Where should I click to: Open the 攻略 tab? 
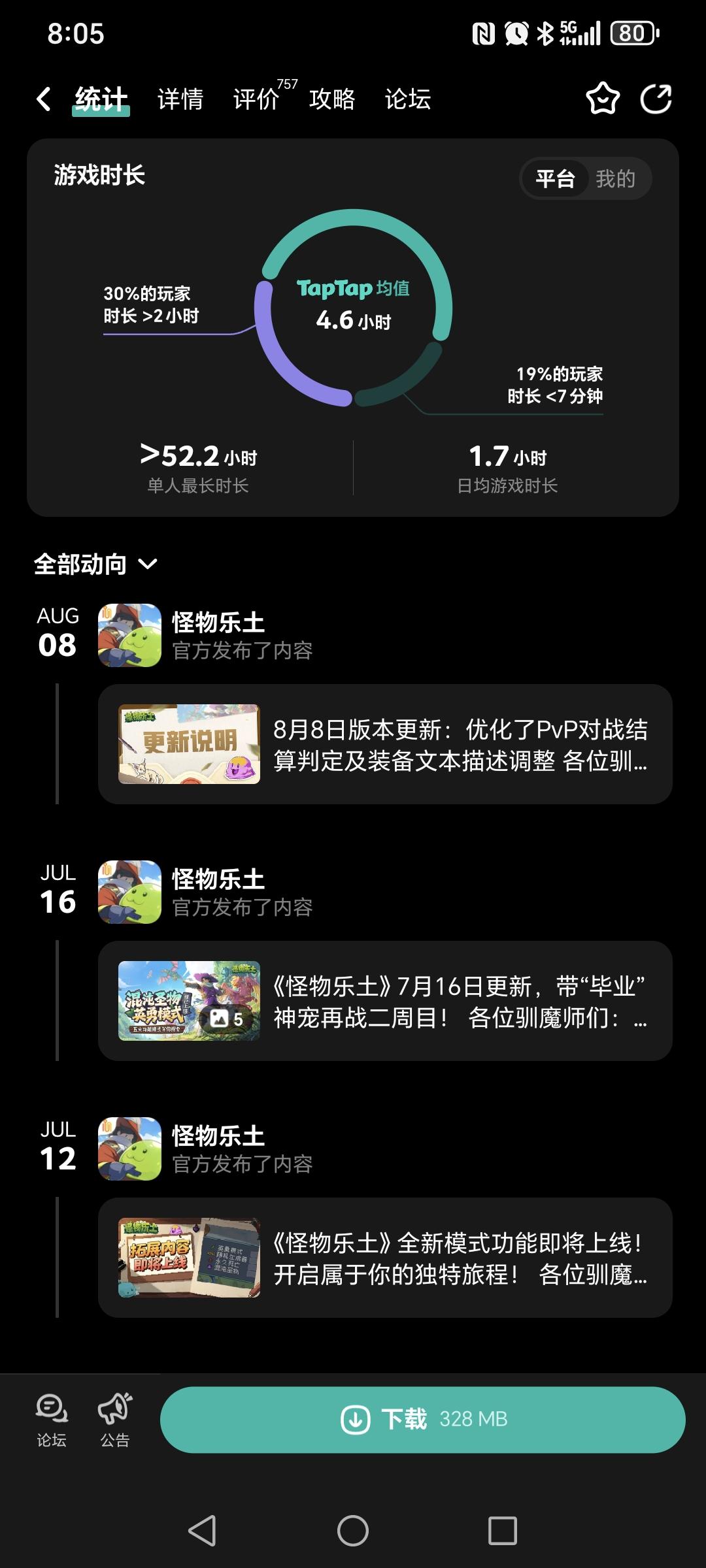[333, 98]
